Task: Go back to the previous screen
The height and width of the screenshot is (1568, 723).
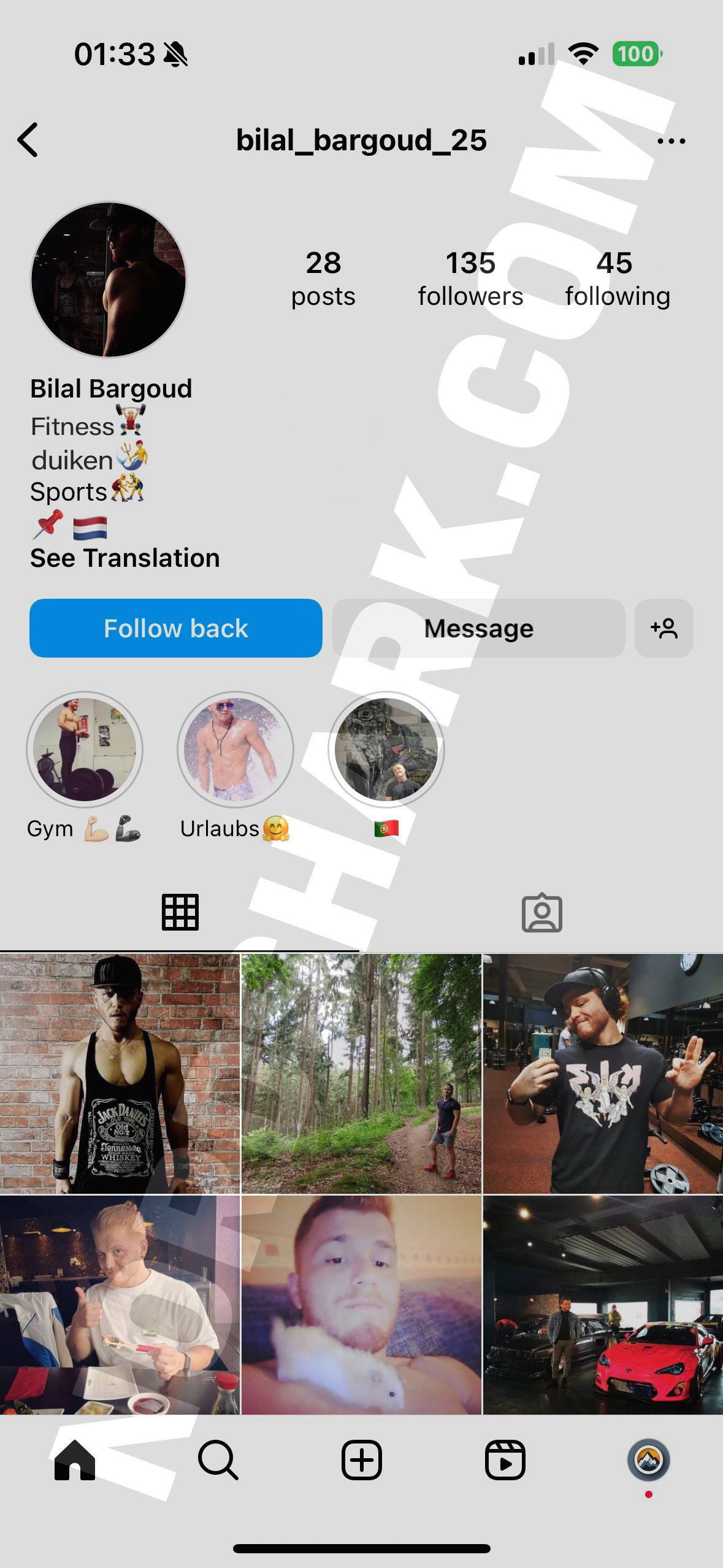Action: click(x=28, y=140)
